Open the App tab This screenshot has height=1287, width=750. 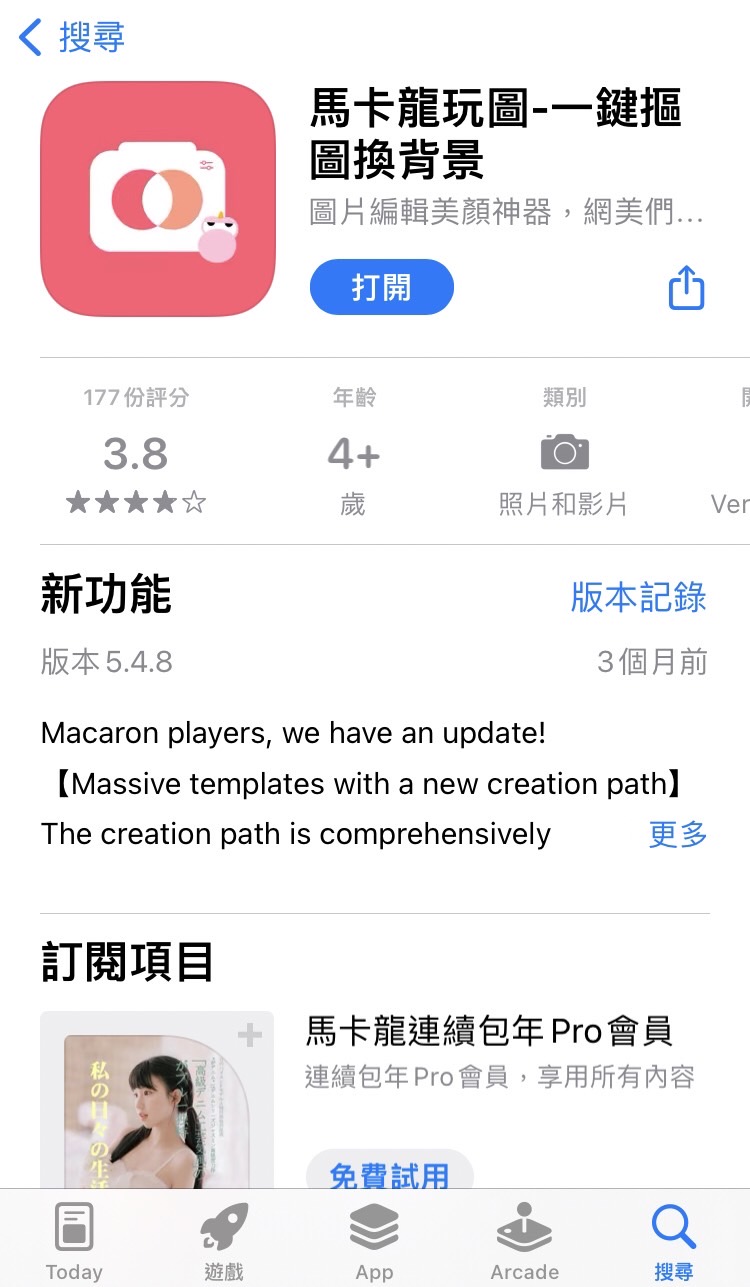coord(374,1241)
